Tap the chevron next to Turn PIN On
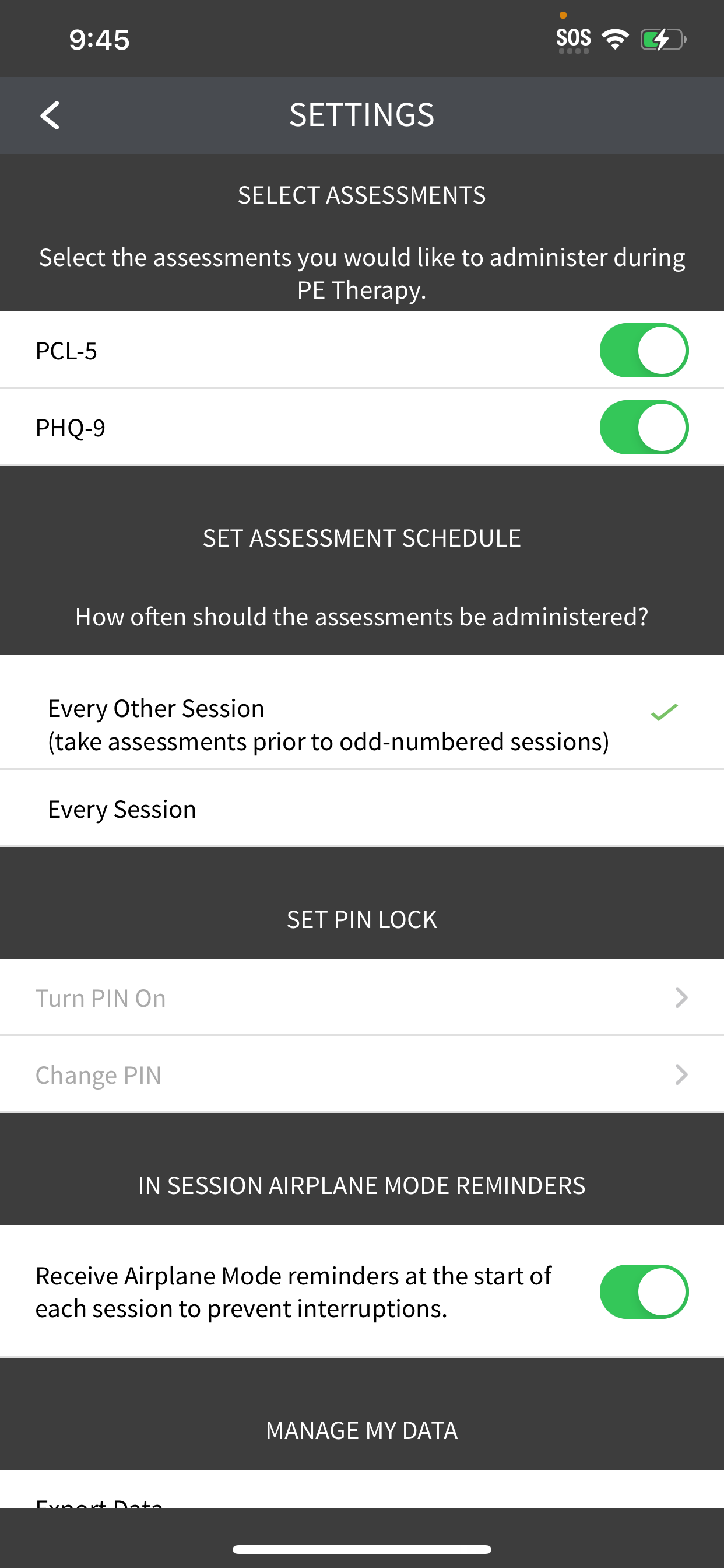 pyautogui.click(x=681, y=997)
